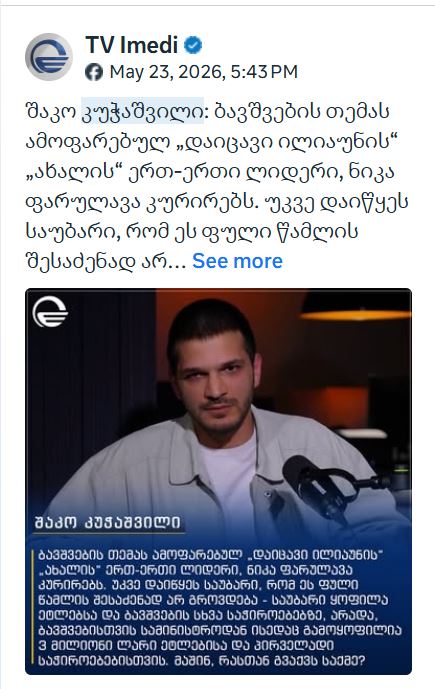
Task: Open the TV Imedi profile picture
Action: [49, 57]
